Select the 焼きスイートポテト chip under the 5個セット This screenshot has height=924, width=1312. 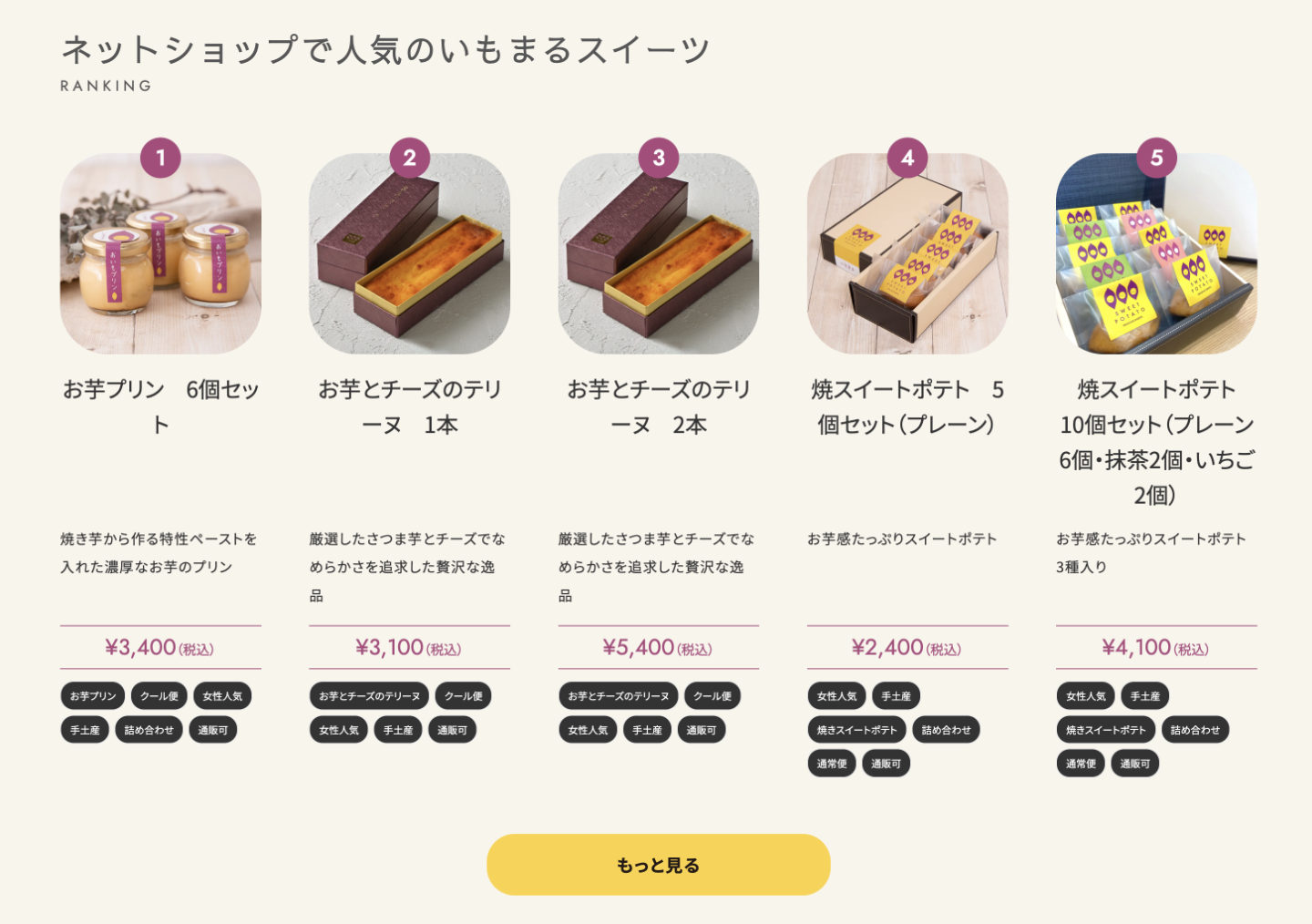[856, 730]
